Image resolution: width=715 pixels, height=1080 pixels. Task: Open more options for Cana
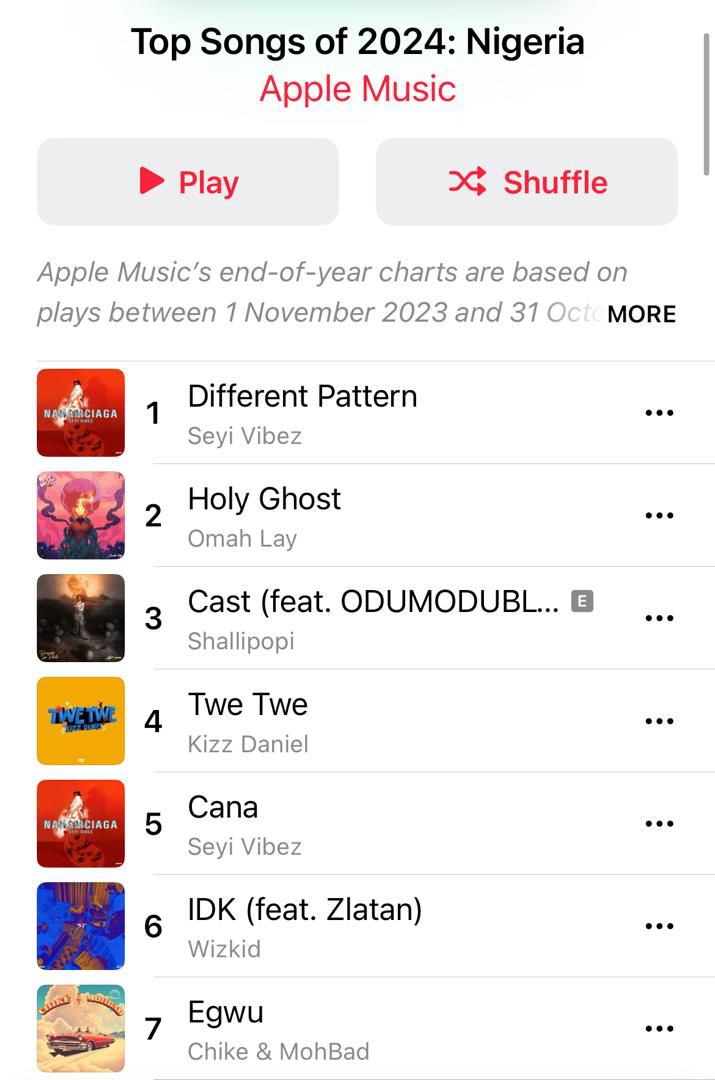tap(659, 824)
